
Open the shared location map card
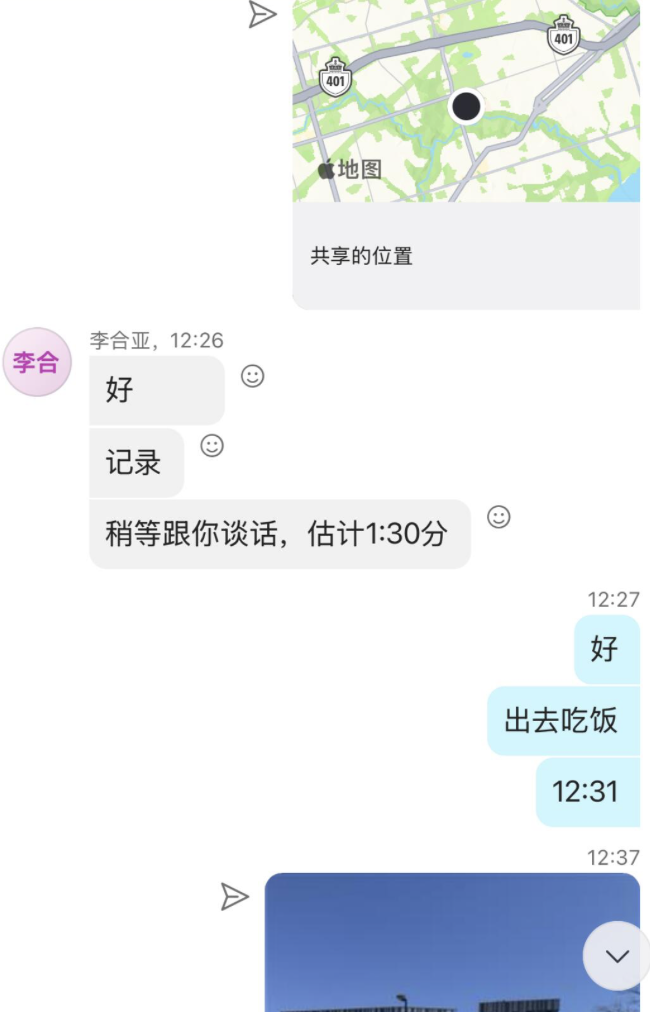[465, 150]
